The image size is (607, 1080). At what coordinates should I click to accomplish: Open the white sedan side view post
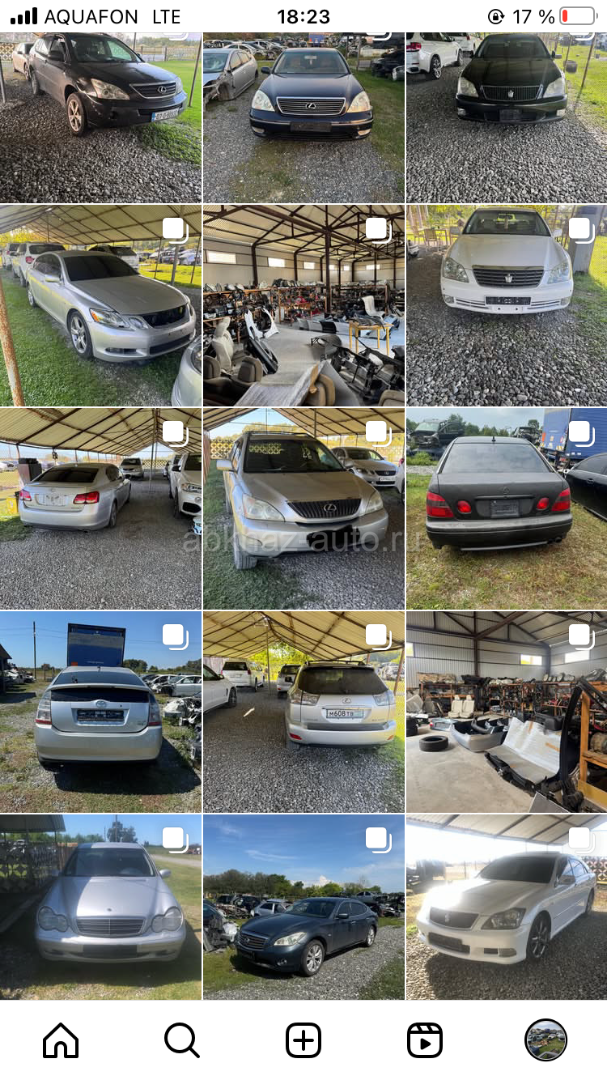pos(506,907)
